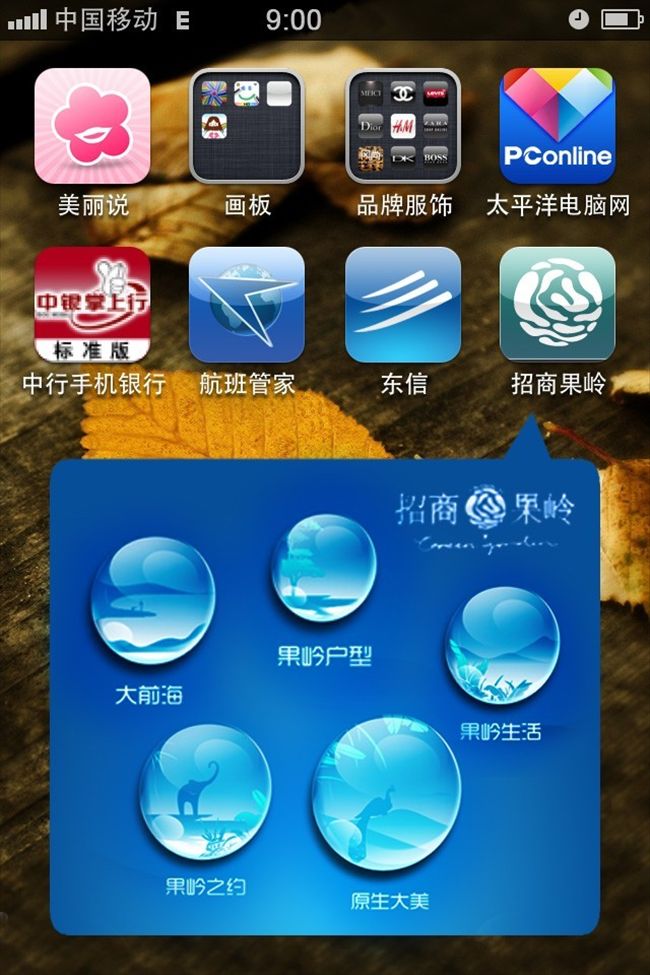Open the 果岭户型 bubble

point(323,570)
